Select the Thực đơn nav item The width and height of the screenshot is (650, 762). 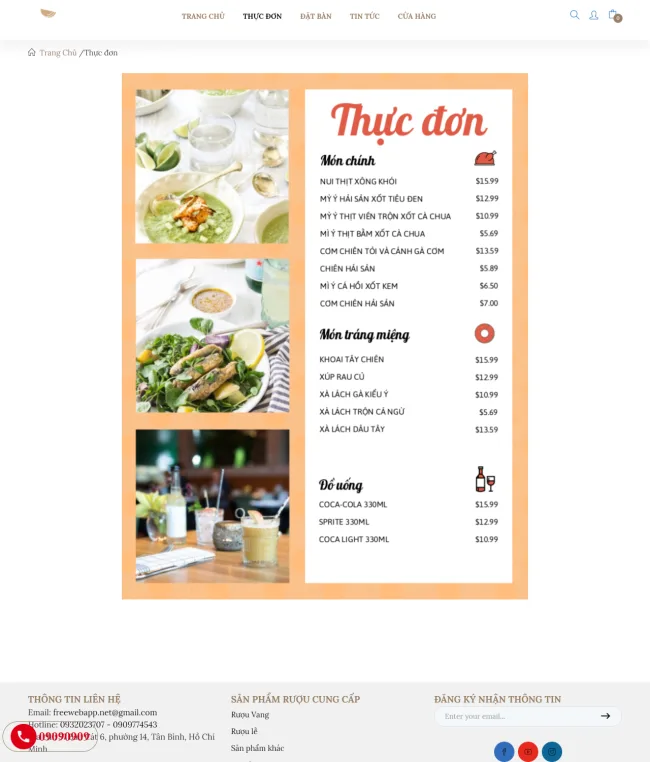(262, 16)
